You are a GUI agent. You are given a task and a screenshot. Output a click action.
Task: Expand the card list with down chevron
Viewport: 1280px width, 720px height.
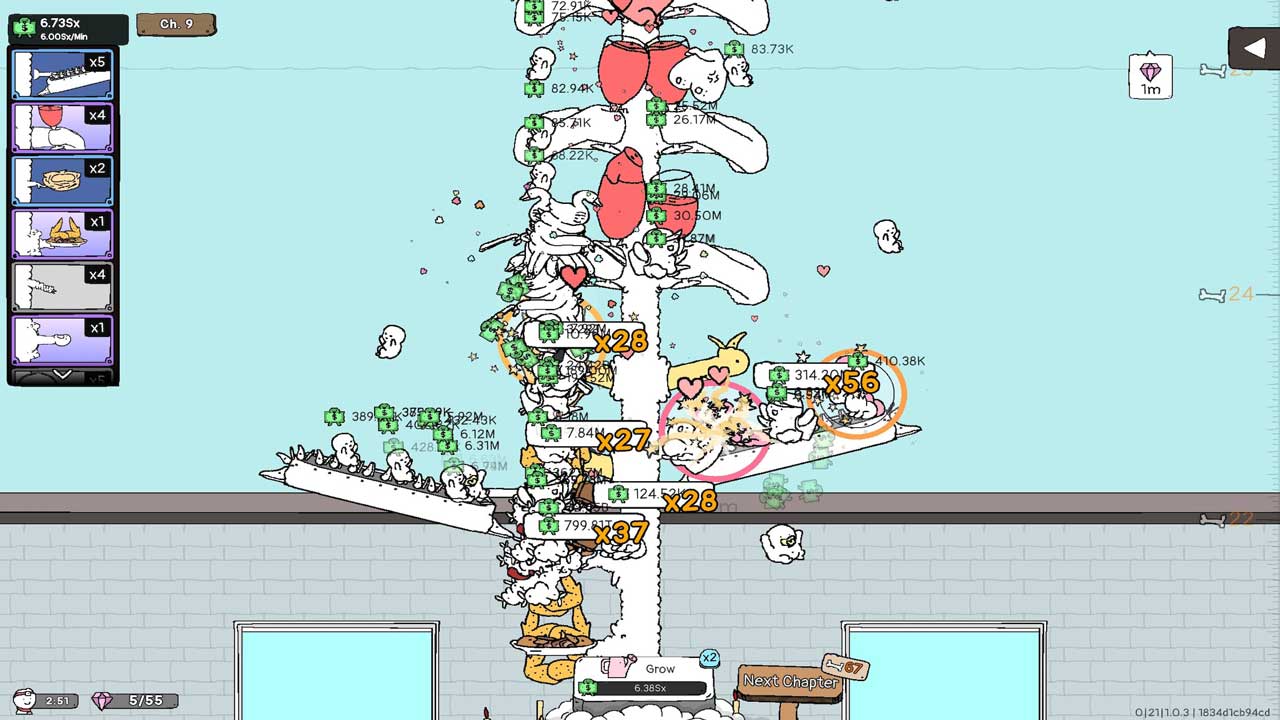tap(62, 375)
